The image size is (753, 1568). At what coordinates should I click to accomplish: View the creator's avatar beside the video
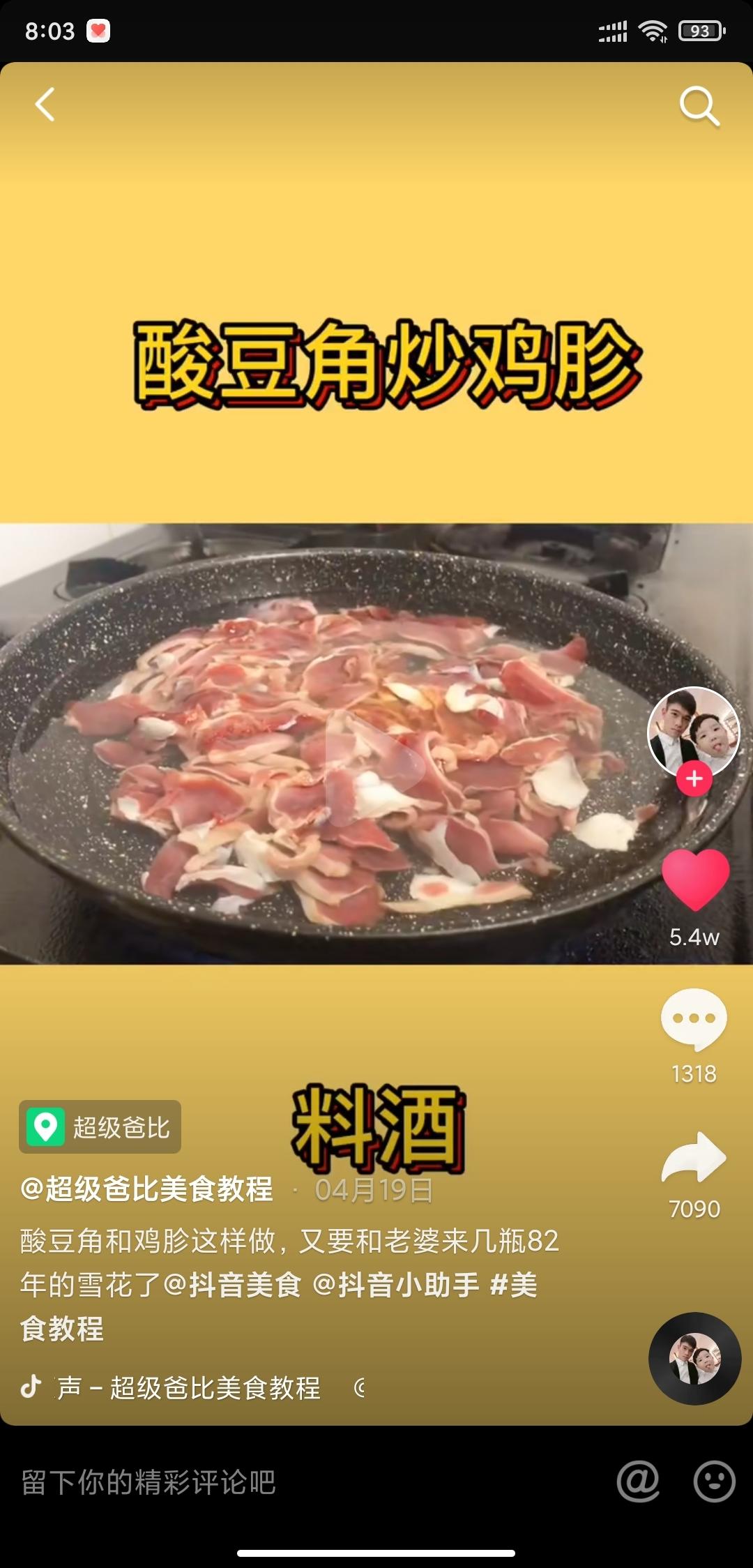[x=693, y=730]
